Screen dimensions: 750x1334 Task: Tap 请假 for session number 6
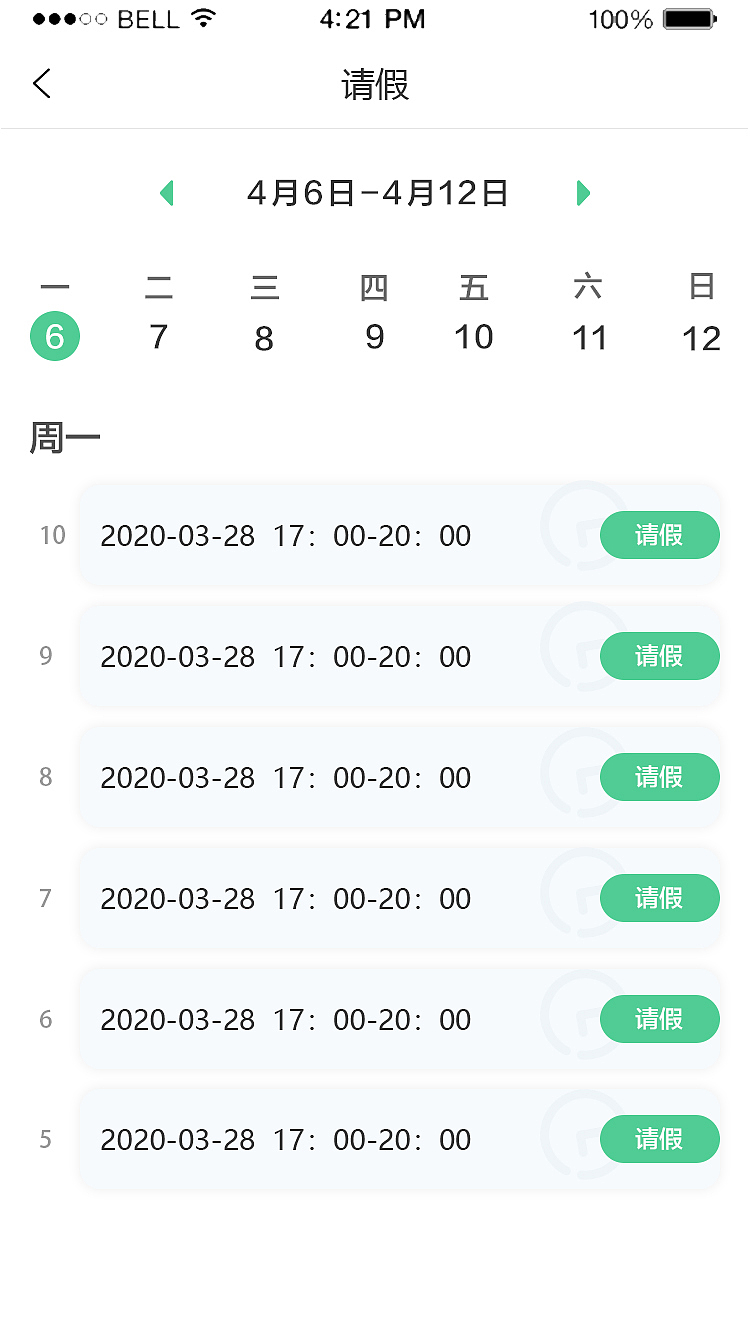pyautogui.click(x=659, y=1019)
